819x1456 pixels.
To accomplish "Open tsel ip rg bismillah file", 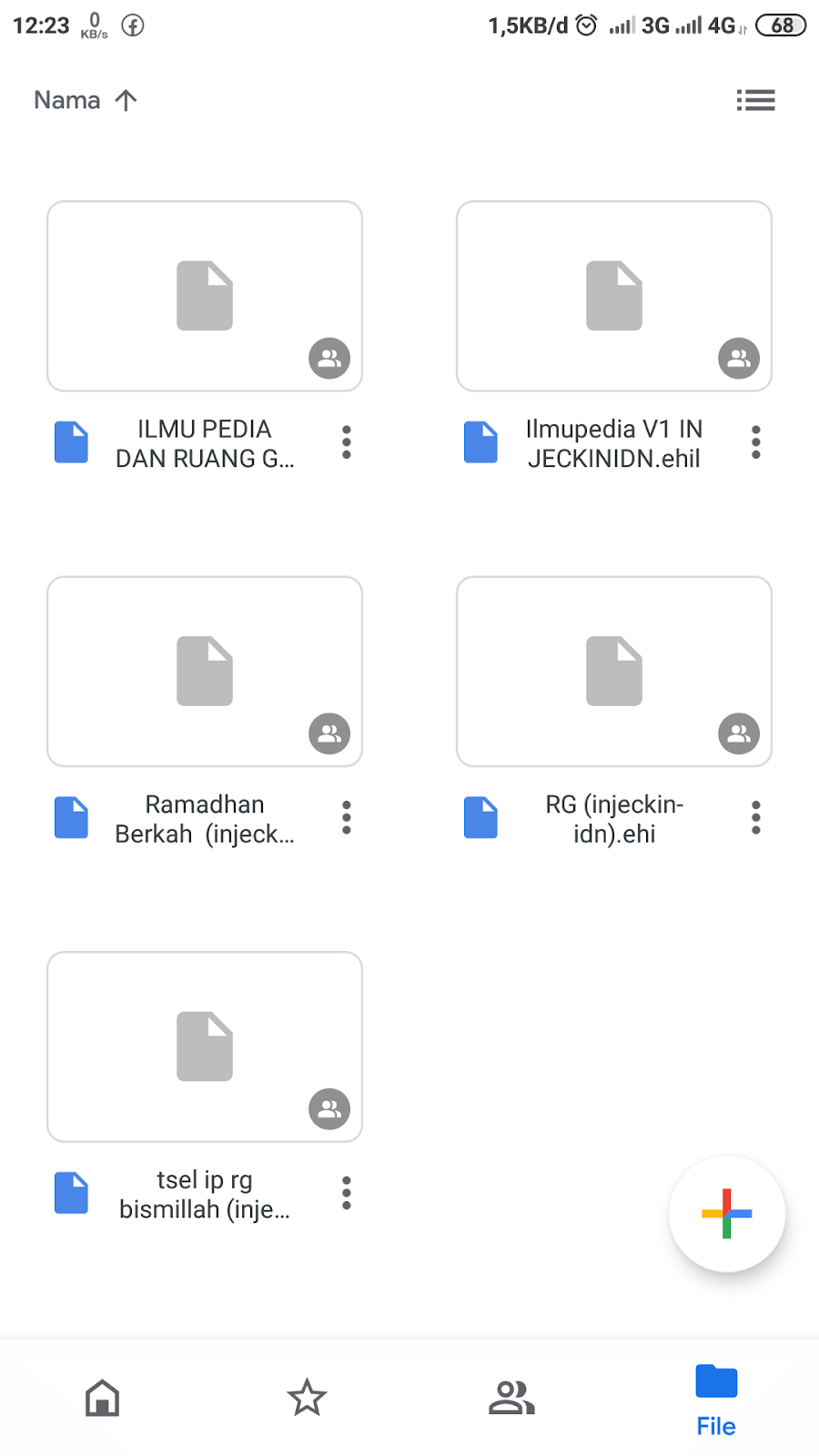I will point(205,1047).
